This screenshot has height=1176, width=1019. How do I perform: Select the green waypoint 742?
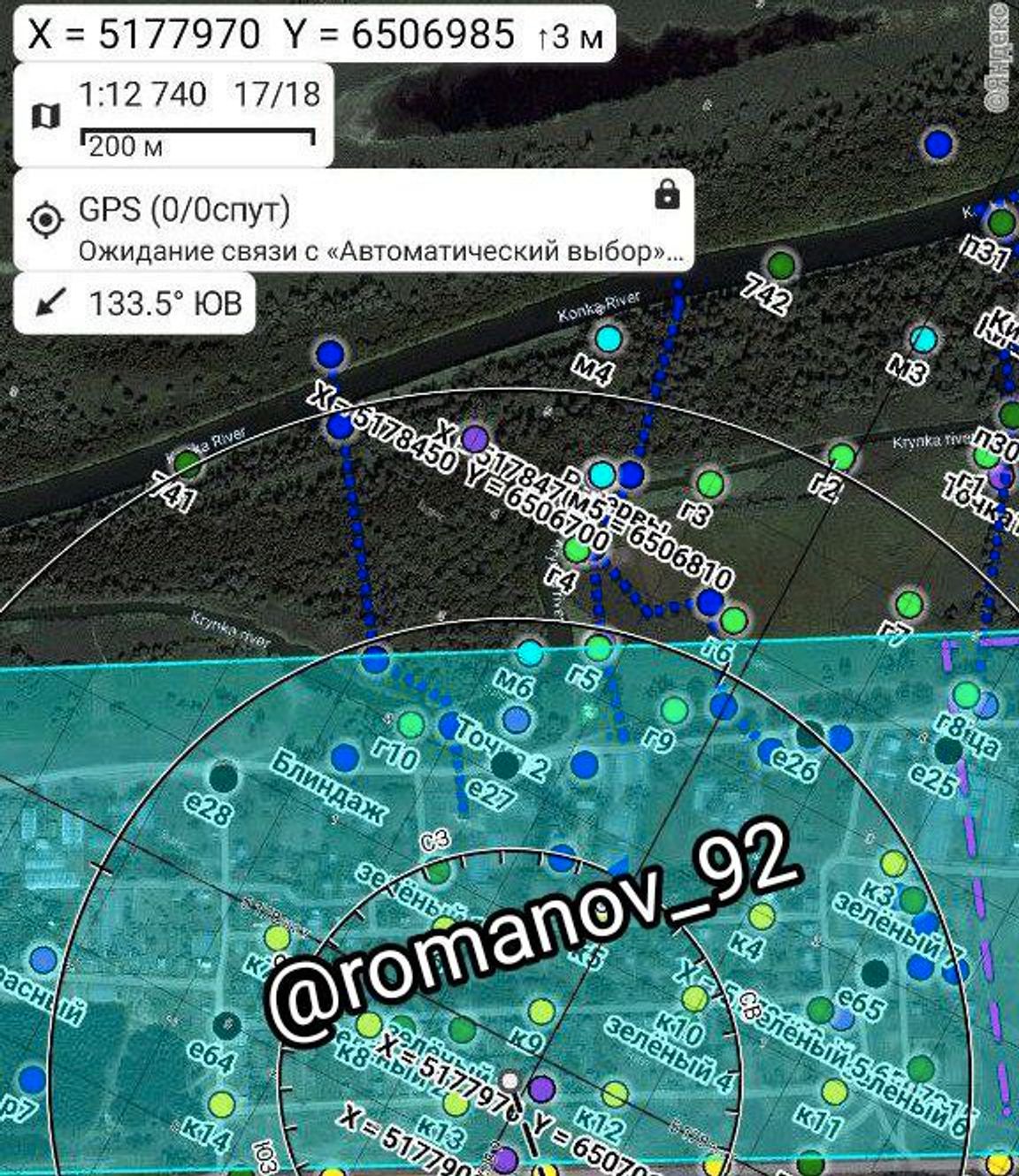780,264
